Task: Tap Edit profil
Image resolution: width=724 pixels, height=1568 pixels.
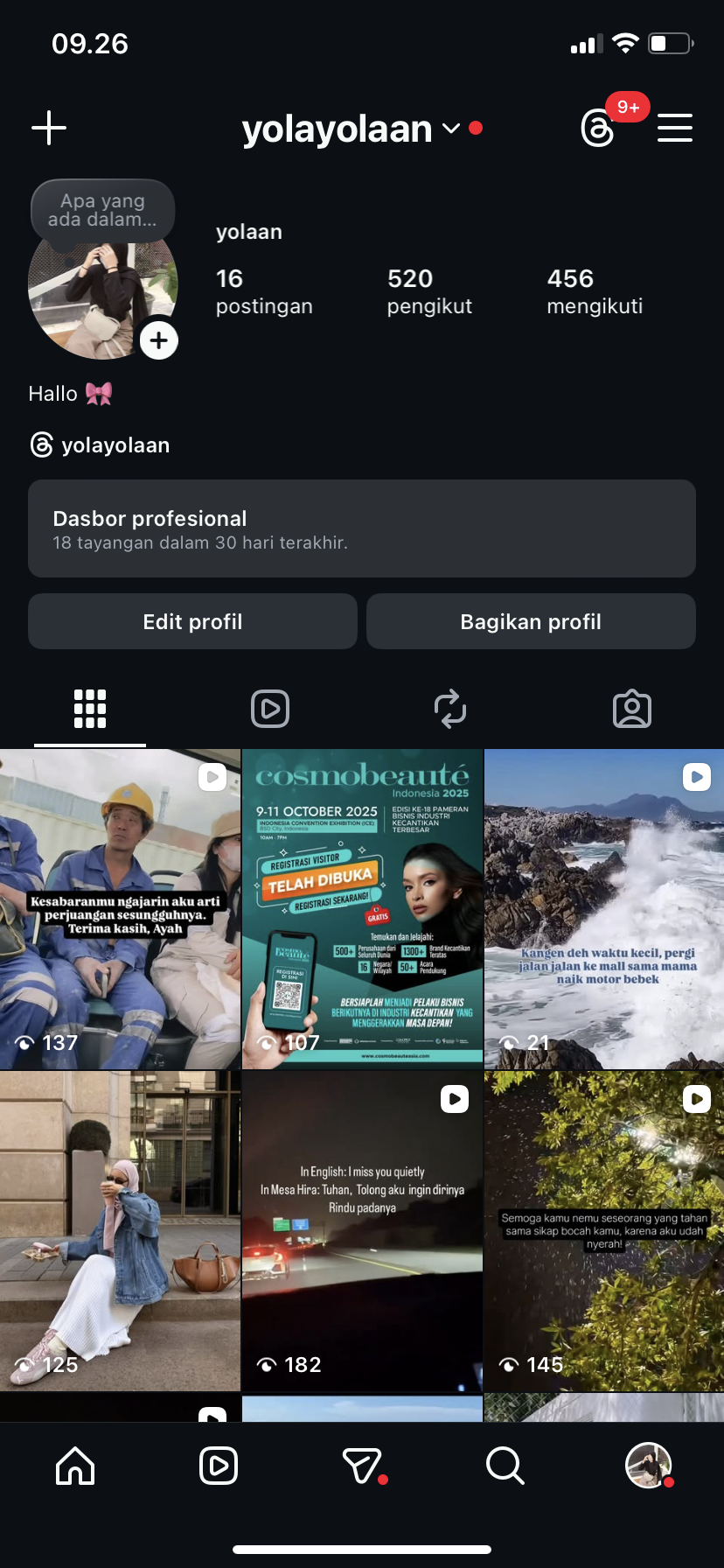Action: [x=192, y=622]
